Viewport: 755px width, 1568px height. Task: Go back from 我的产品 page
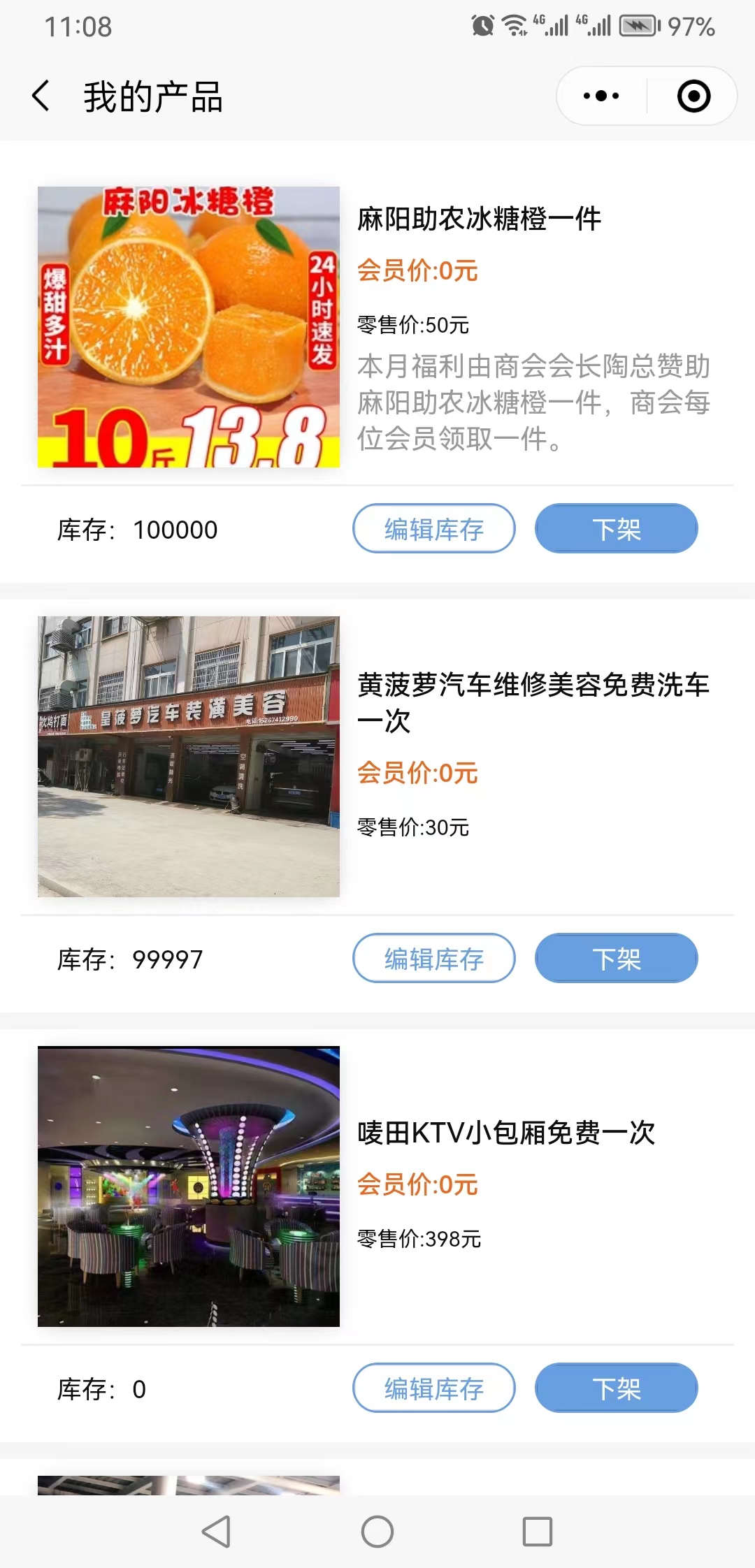41,96
